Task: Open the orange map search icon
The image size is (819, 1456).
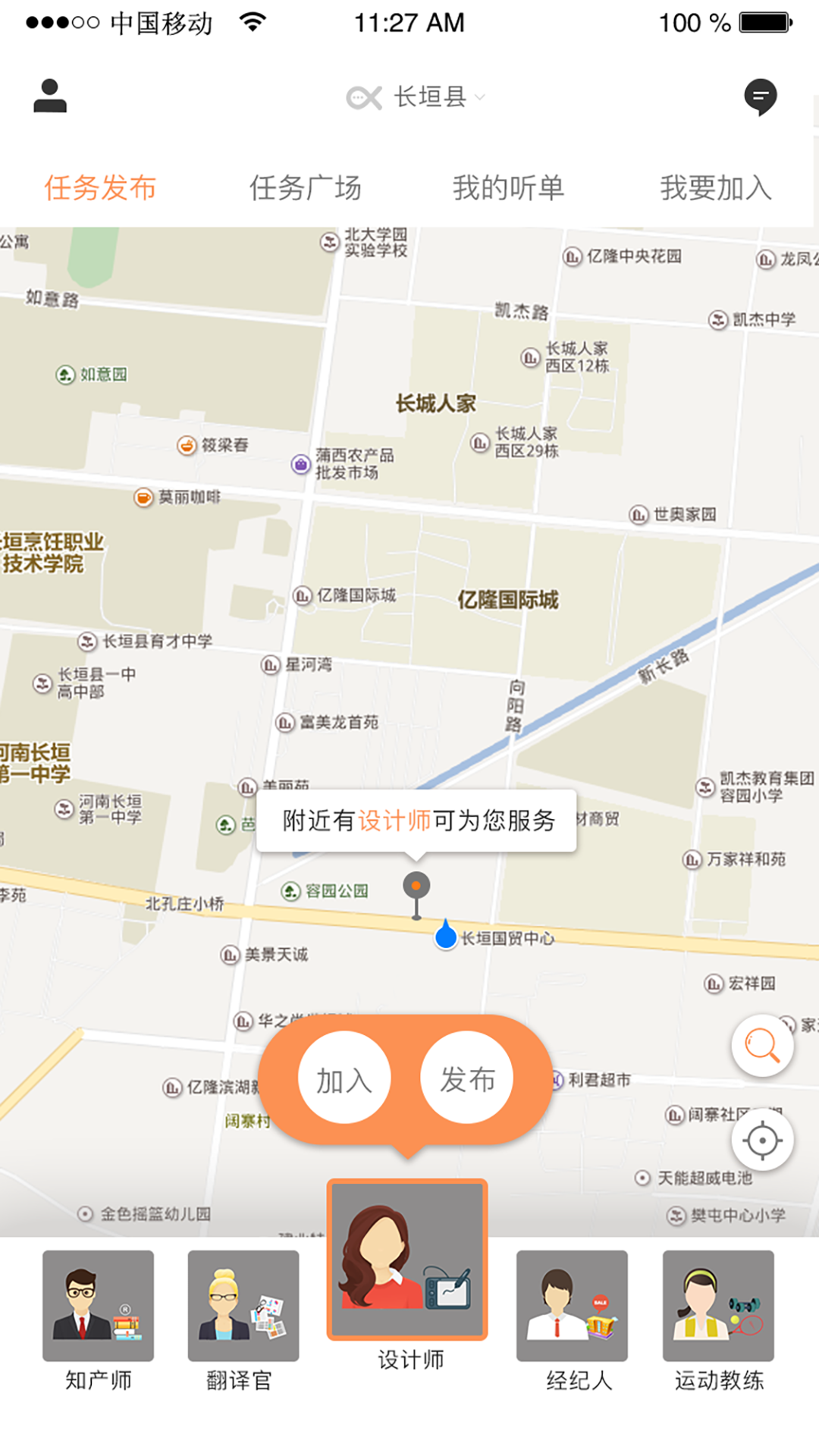Action: tap(762, 1046)
